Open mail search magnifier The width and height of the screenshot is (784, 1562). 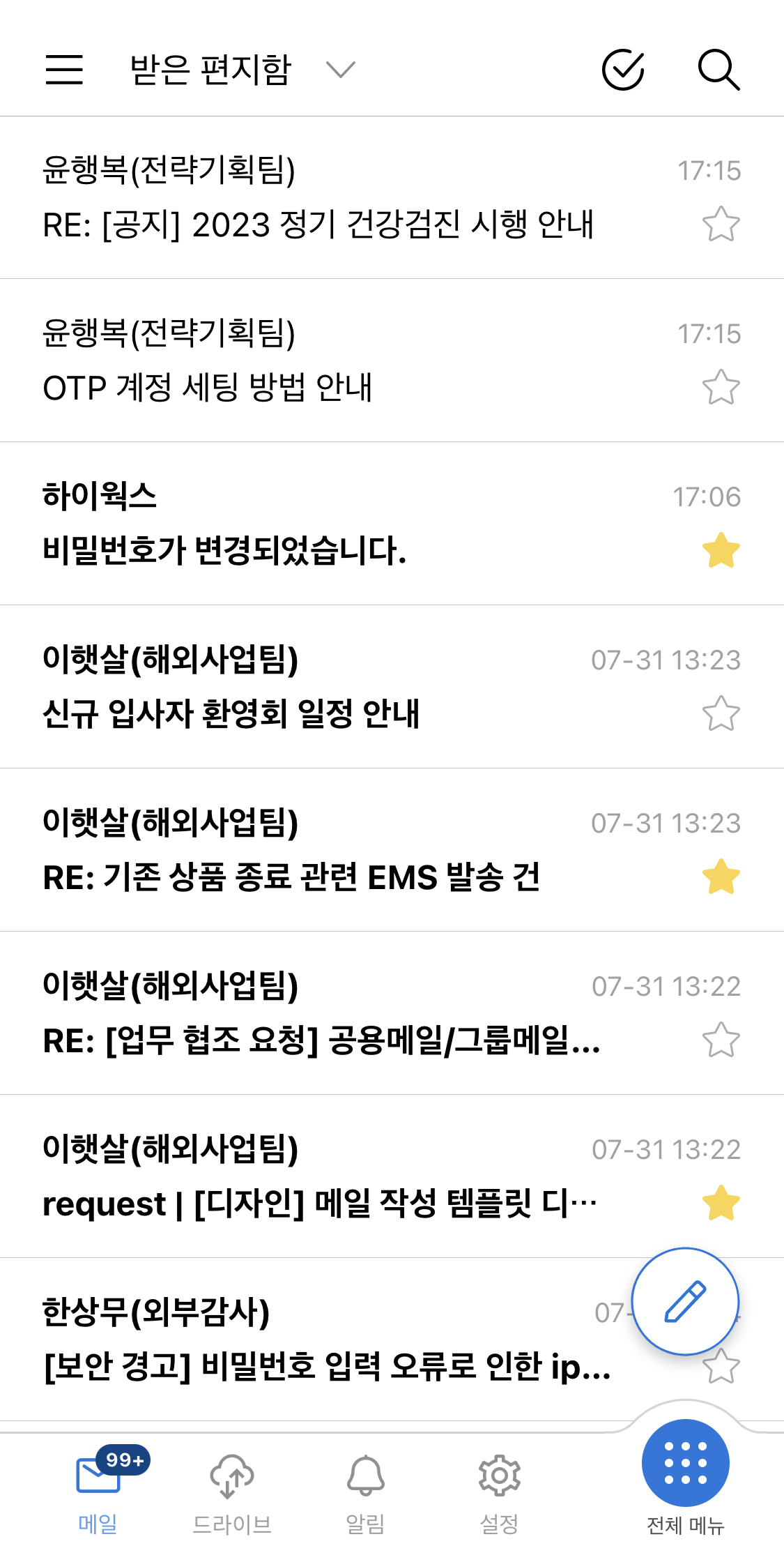pos(718,70)
